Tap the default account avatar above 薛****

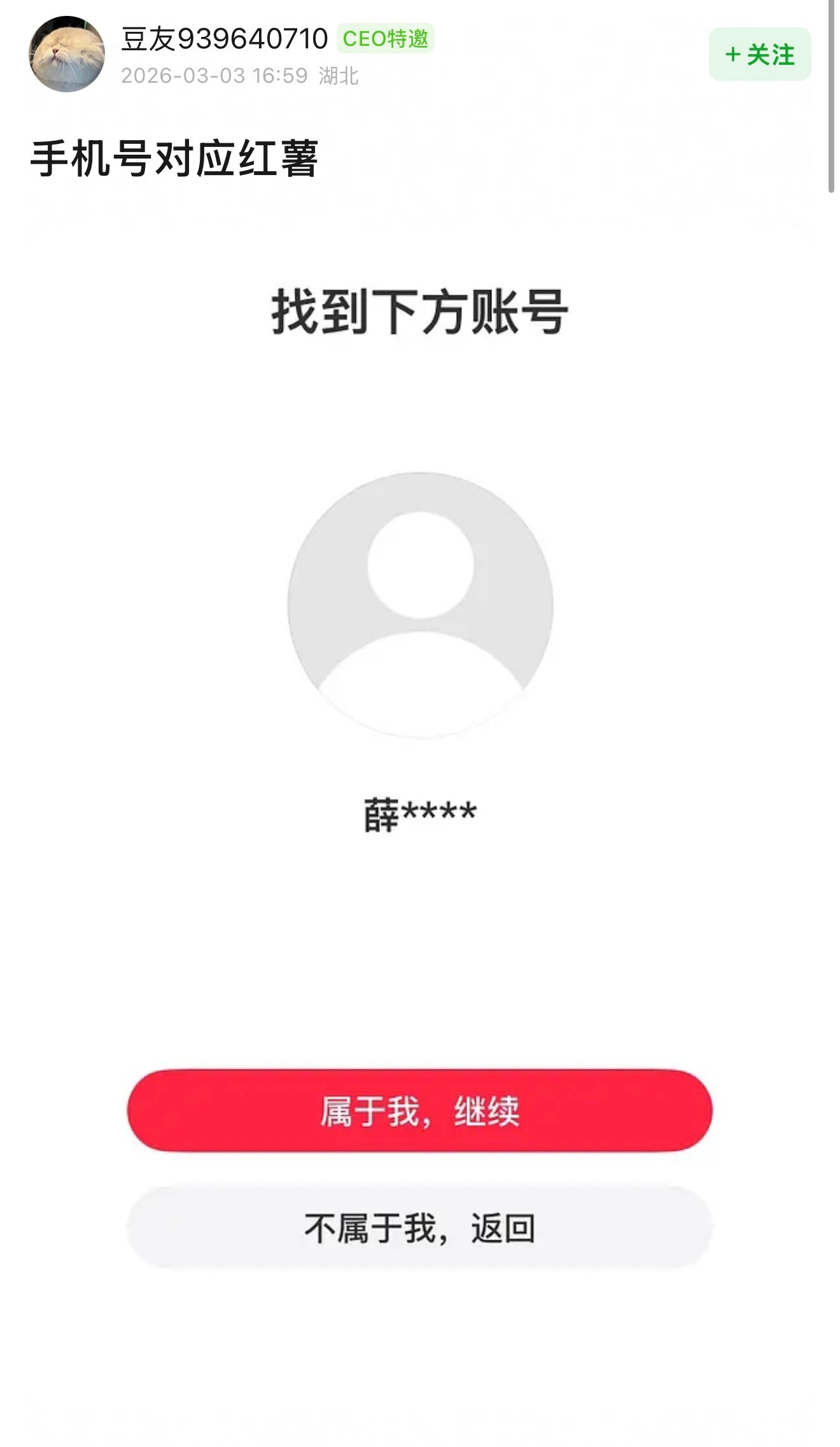point(420,608)
